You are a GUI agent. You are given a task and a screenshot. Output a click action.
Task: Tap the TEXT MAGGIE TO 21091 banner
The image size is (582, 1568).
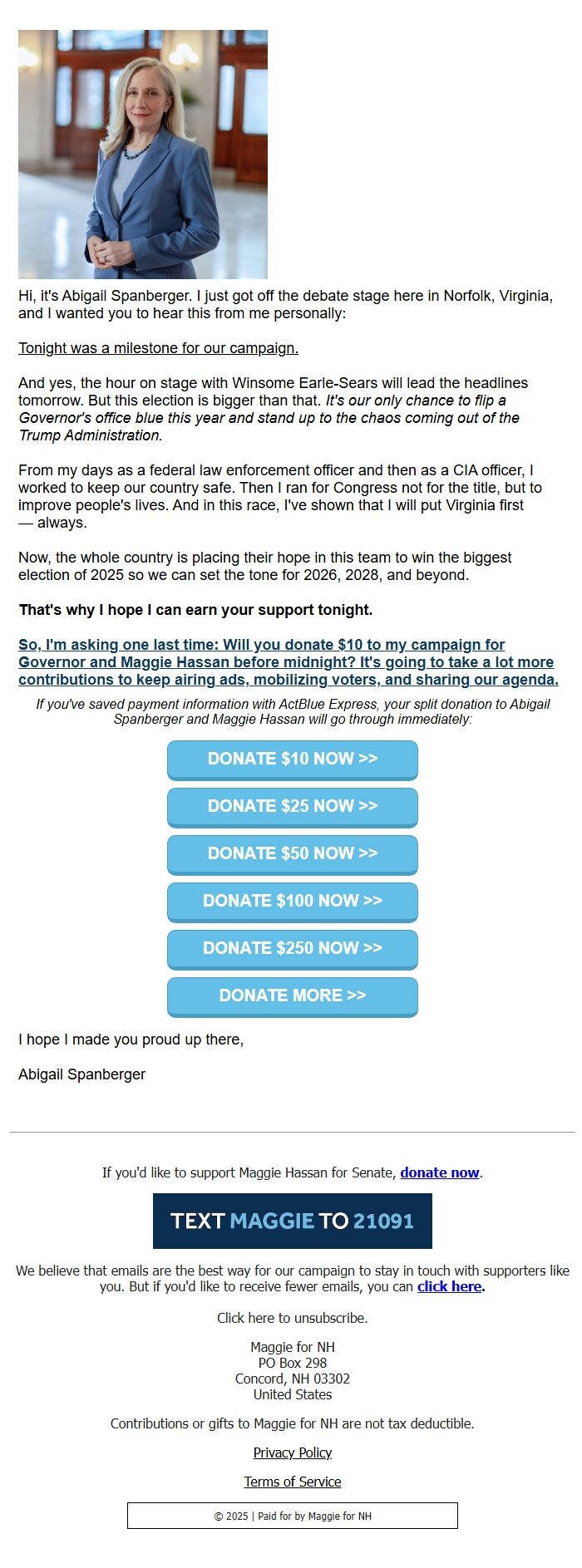click(292, 1221)
